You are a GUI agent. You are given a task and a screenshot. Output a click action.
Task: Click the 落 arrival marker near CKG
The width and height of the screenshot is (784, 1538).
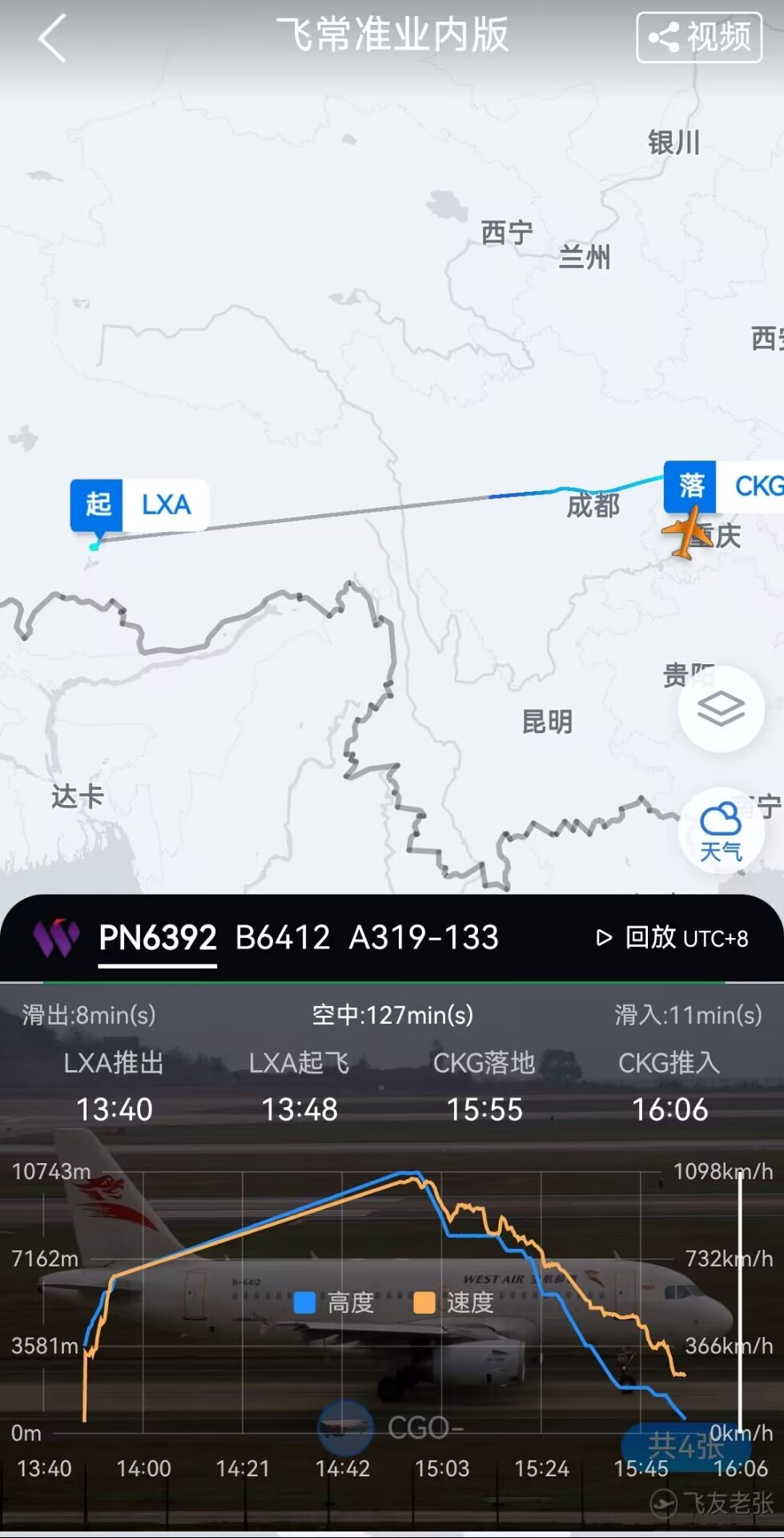[689, 486]
